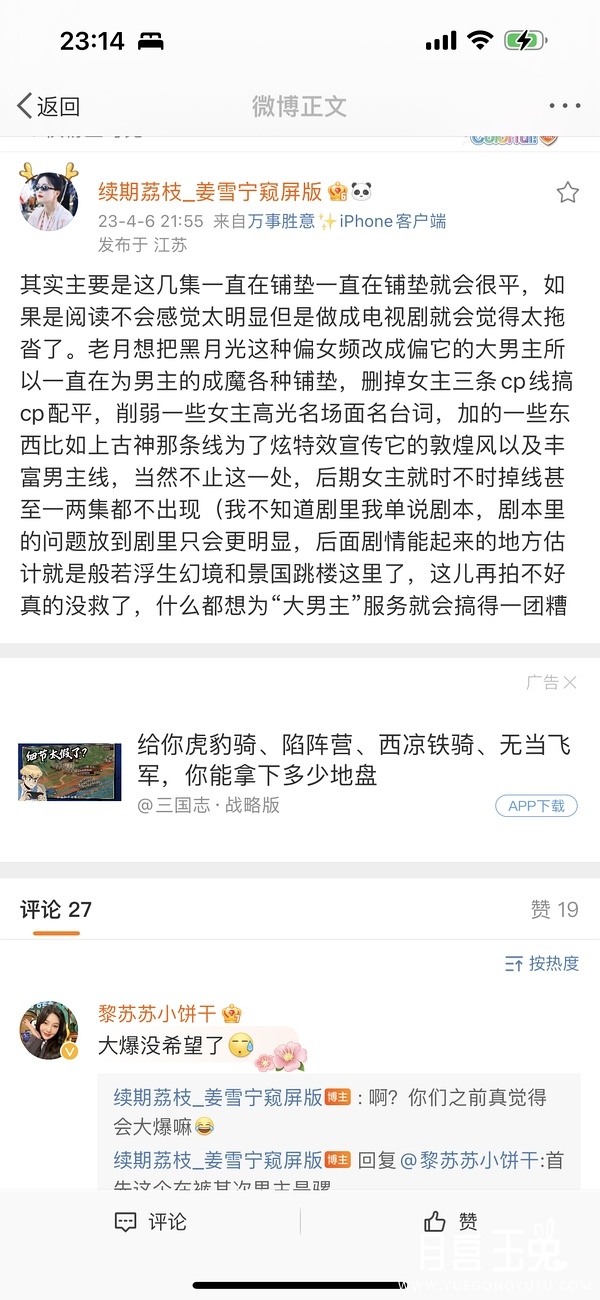View avatar of 黎苏苏小饼干

pyautogui.click(x=48, y=1029)
